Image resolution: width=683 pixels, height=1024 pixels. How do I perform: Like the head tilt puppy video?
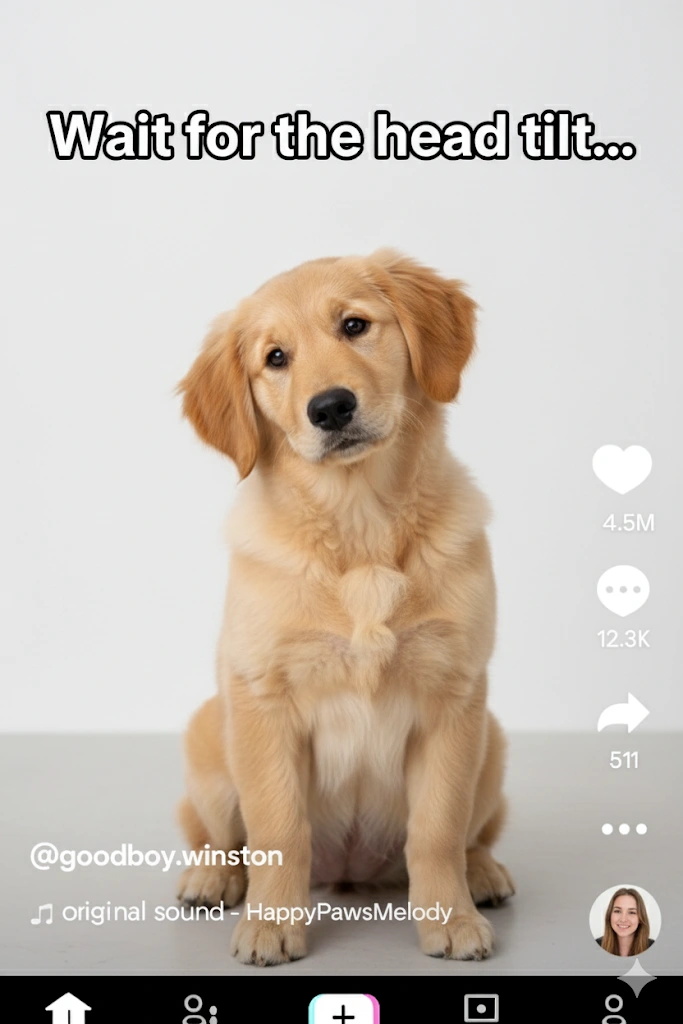622,469
